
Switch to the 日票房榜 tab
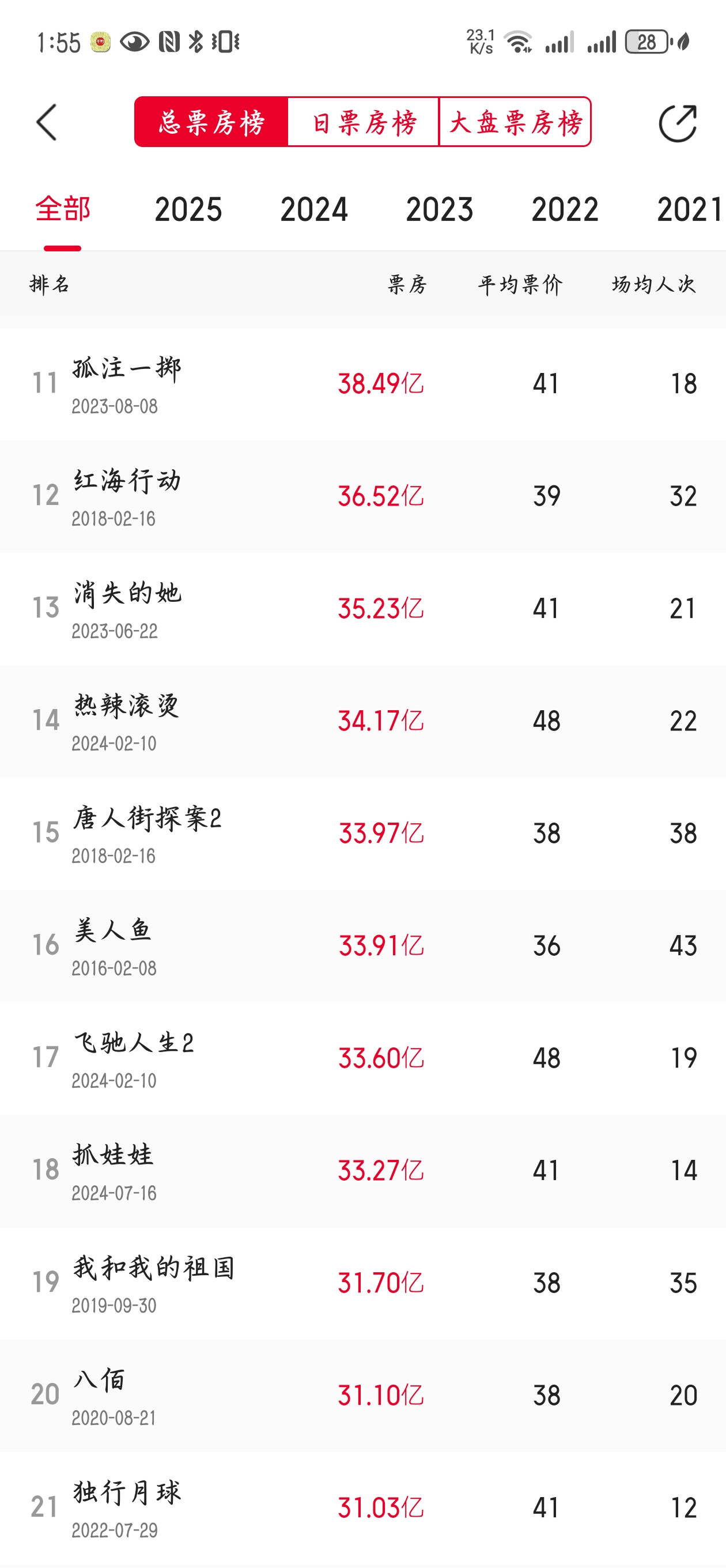click(x=364, y=122)
